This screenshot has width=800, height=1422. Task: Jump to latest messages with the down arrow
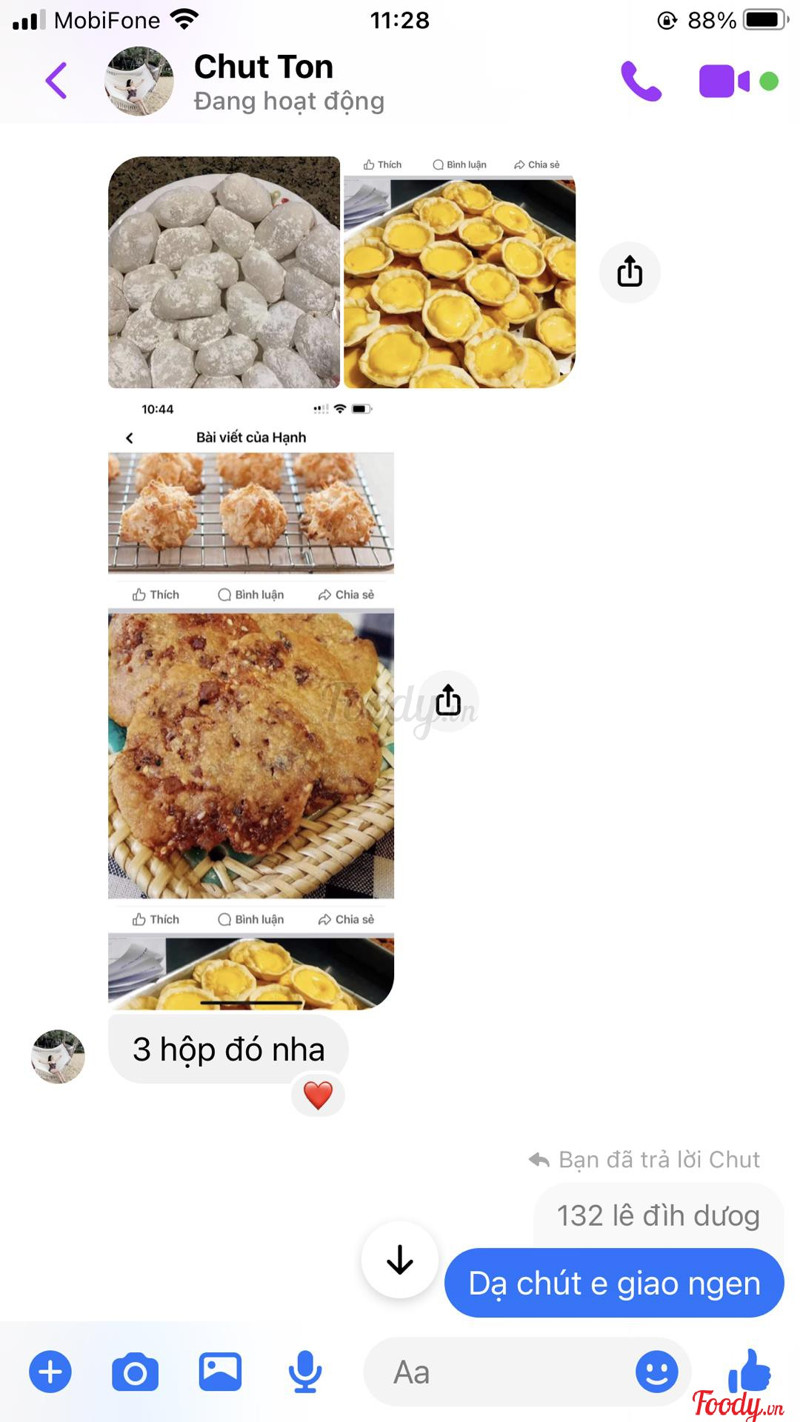click(400, 1260)
